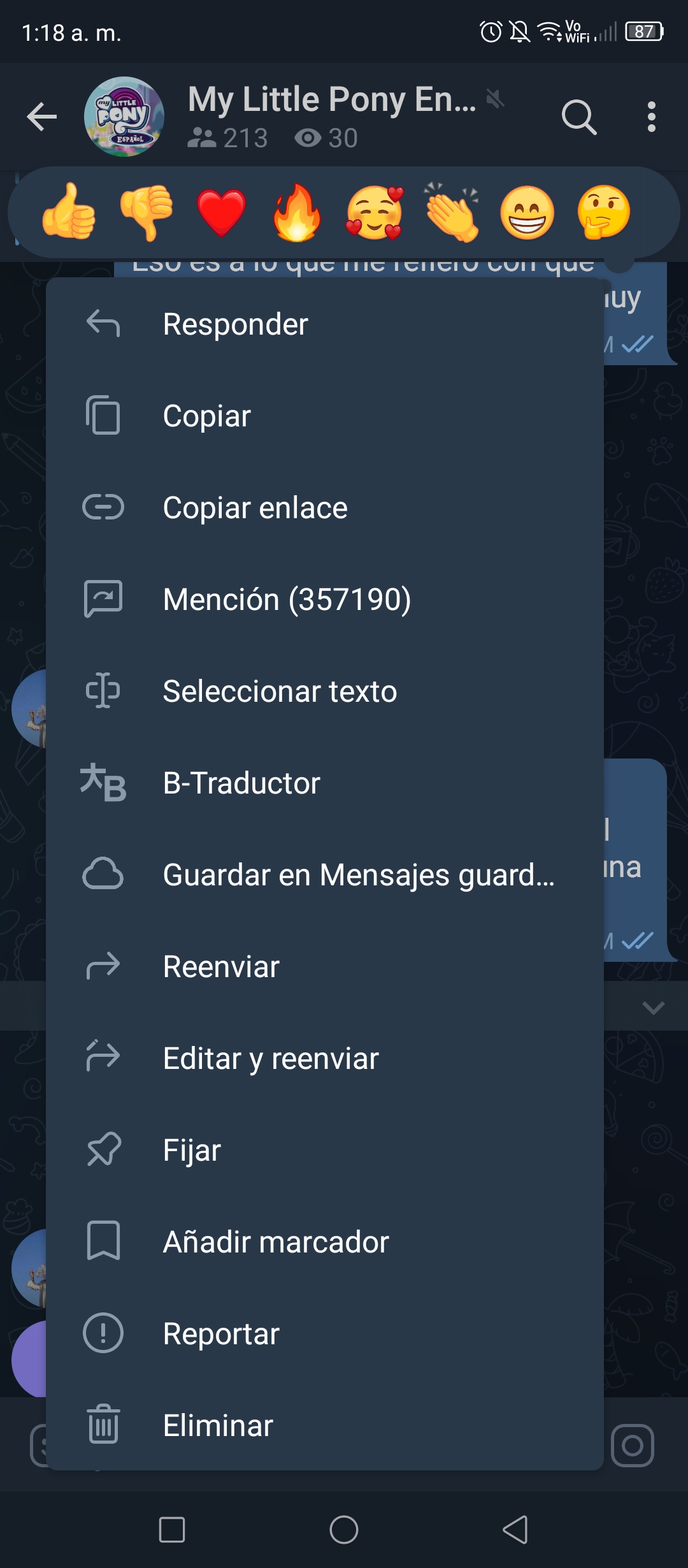Viewport: 688px width, 1568px height.
Task: Select Responder in the context menu
Action: 325,324
